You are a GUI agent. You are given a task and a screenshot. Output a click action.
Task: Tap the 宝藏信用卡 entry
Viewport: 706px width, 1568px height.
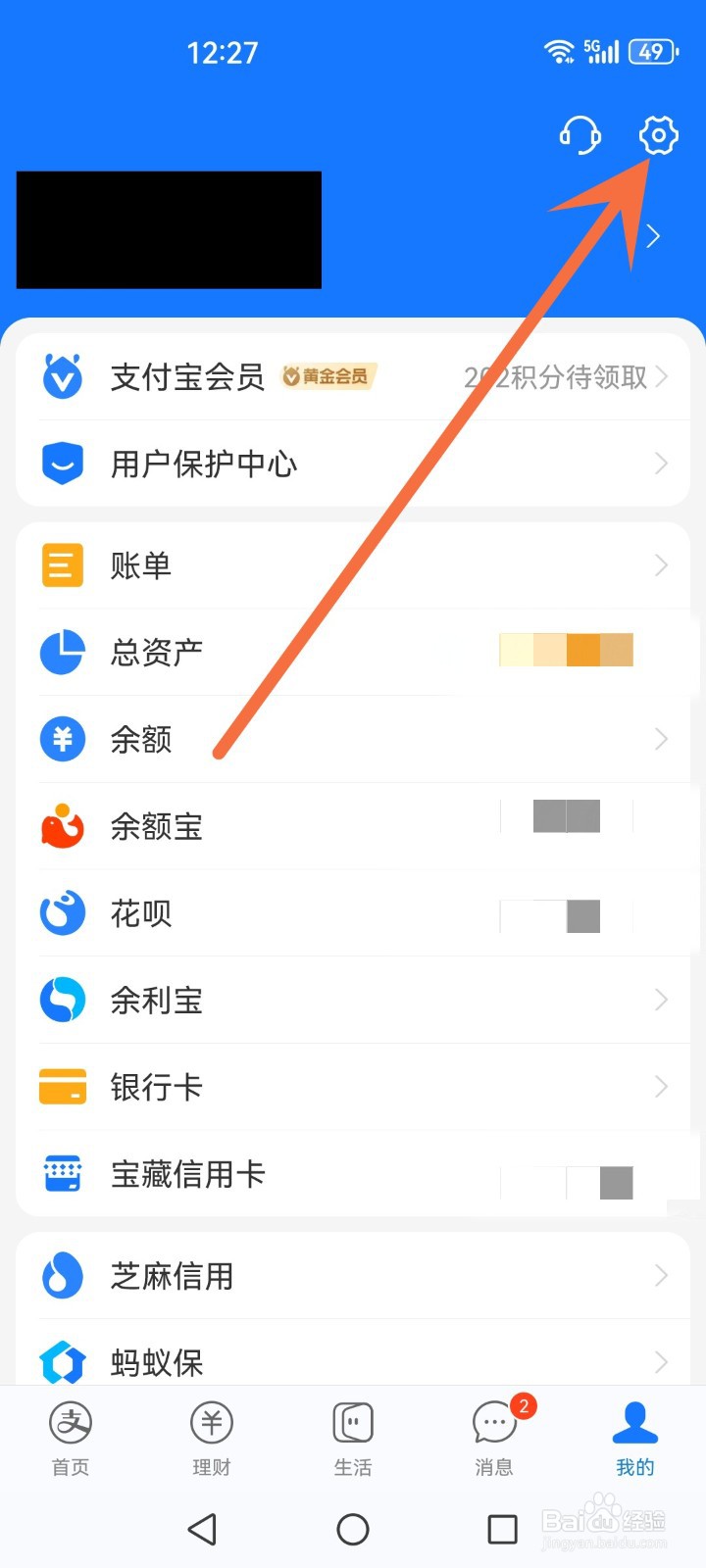(x=187, y=1174)
